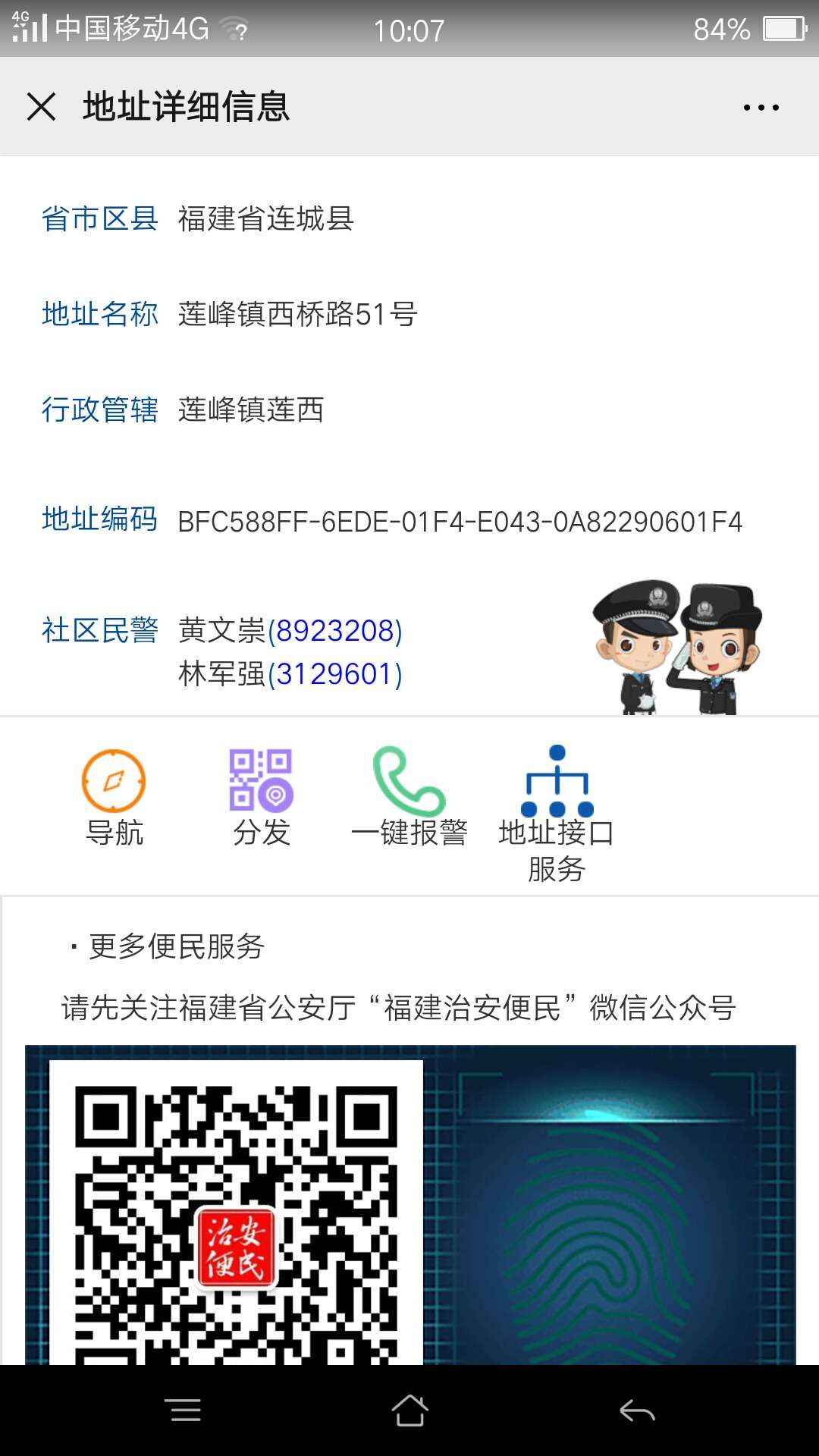The height and width of the screenshot is (1456, 819).
Task: Open the 分发 share option
Action: pos(262,796)
